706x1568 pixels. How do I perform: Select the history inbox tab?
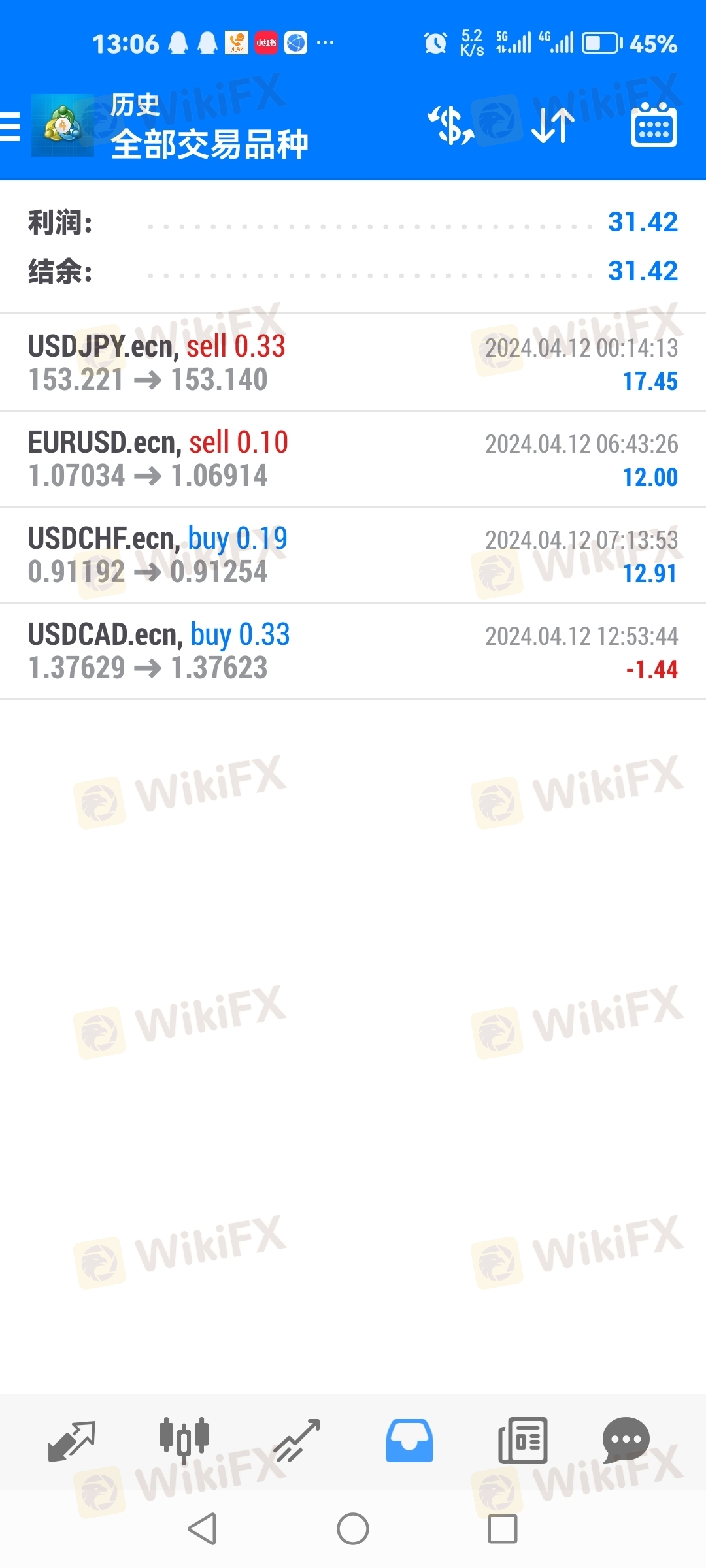coord(409,1441)
